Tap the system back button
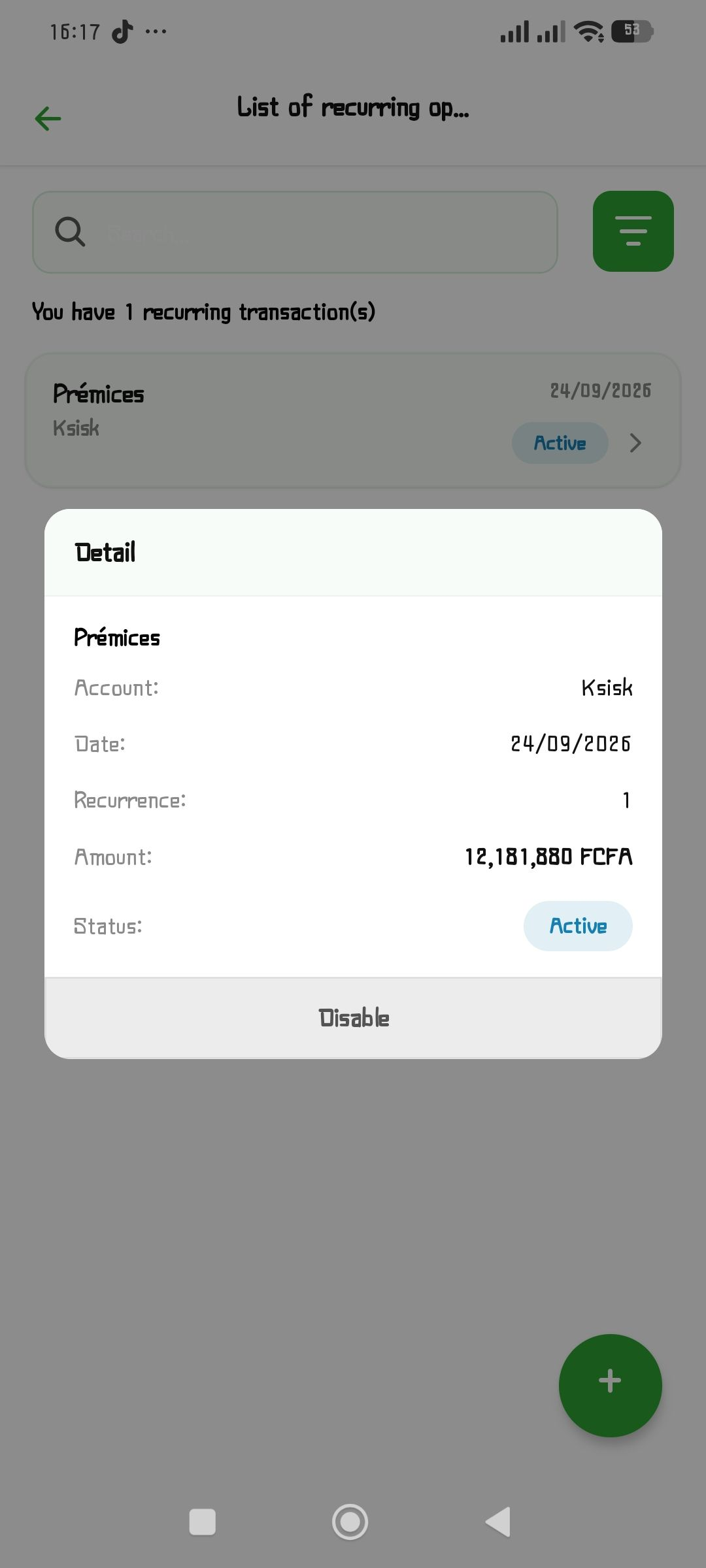Viewport: 706px width, 1568px height. coord(498,1522)
